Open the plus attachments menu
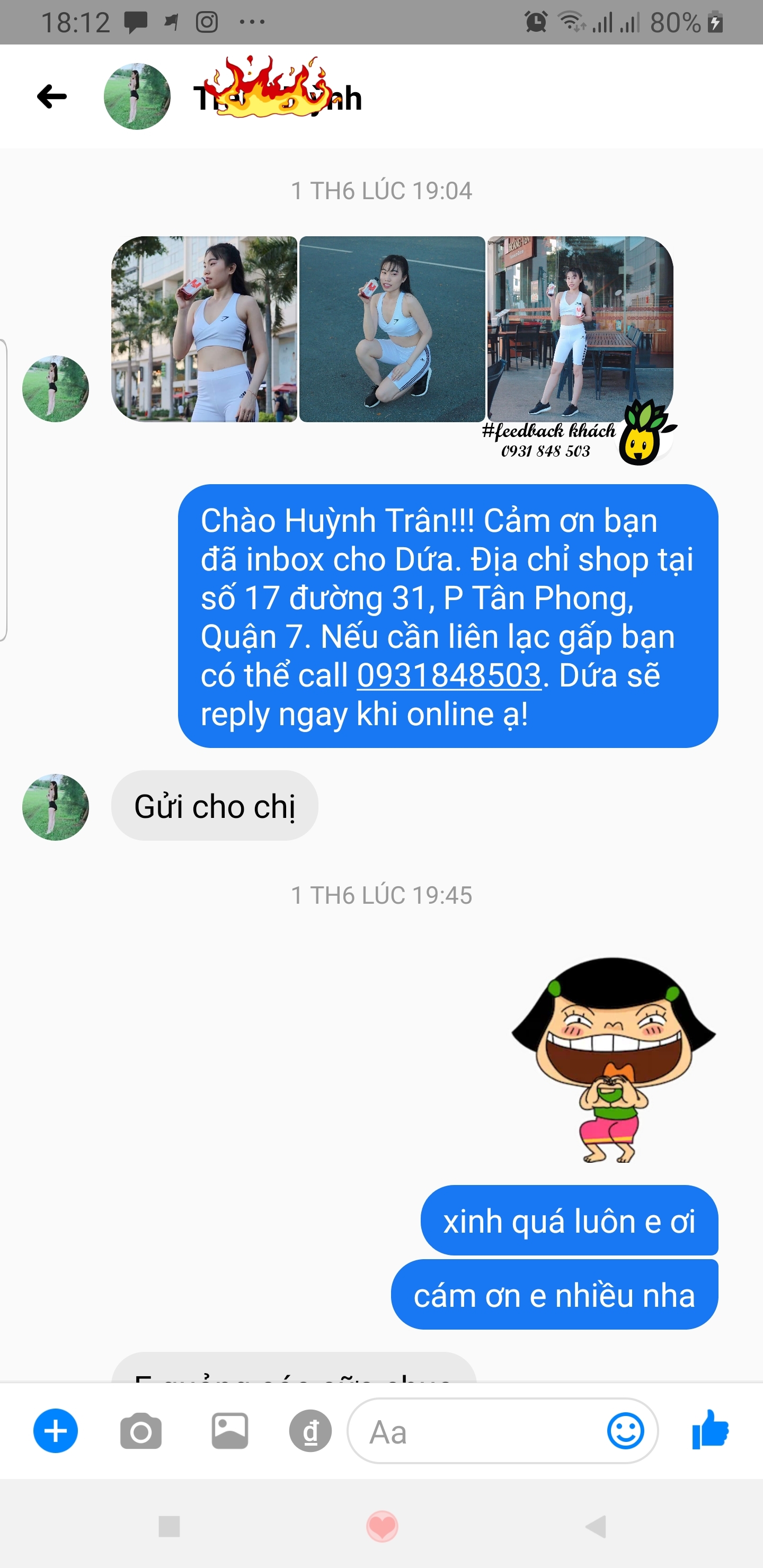 [56, 1431]
